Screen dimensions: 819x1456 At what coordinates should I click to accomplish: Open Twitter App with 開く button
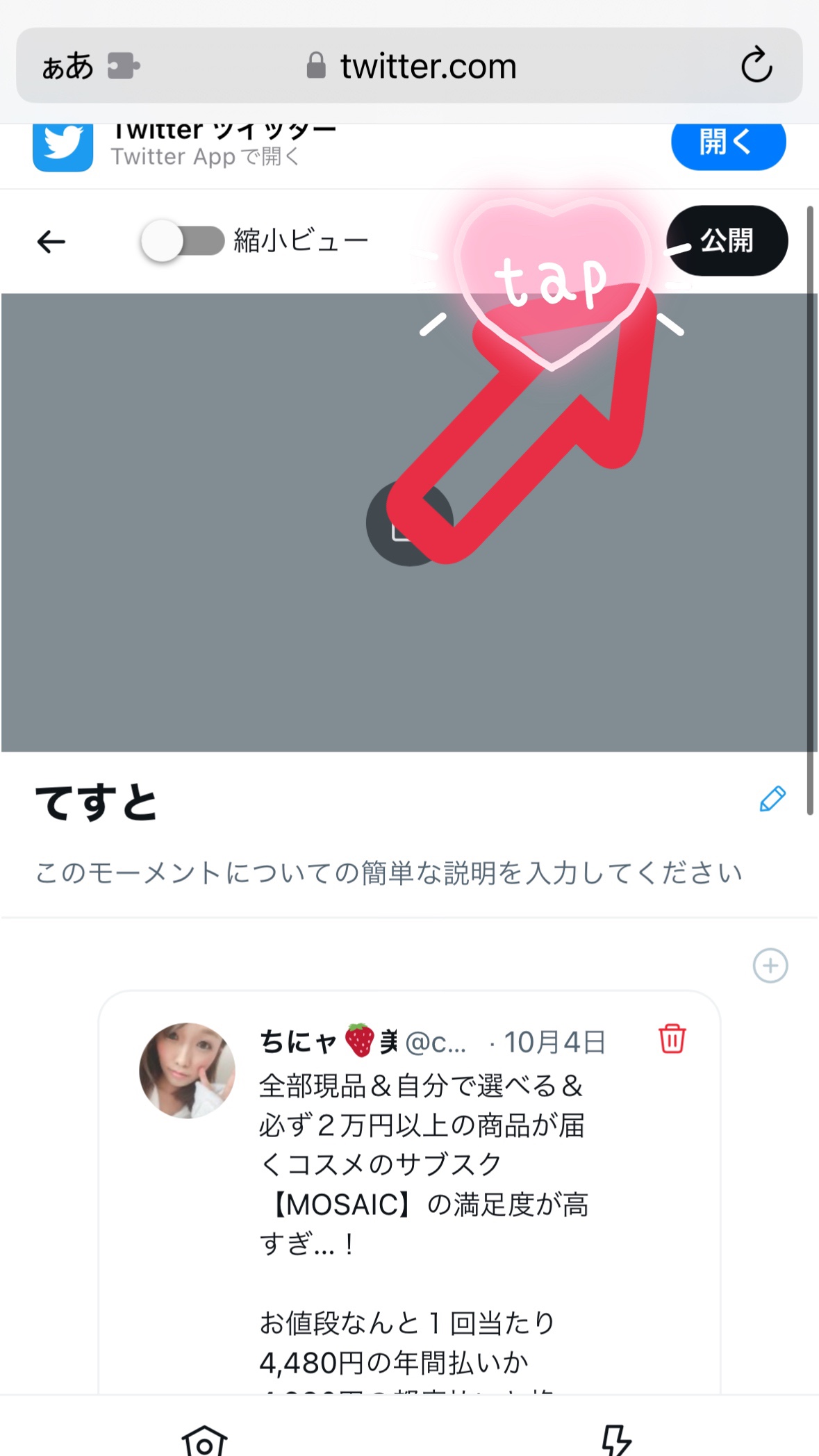pos(728,143)
